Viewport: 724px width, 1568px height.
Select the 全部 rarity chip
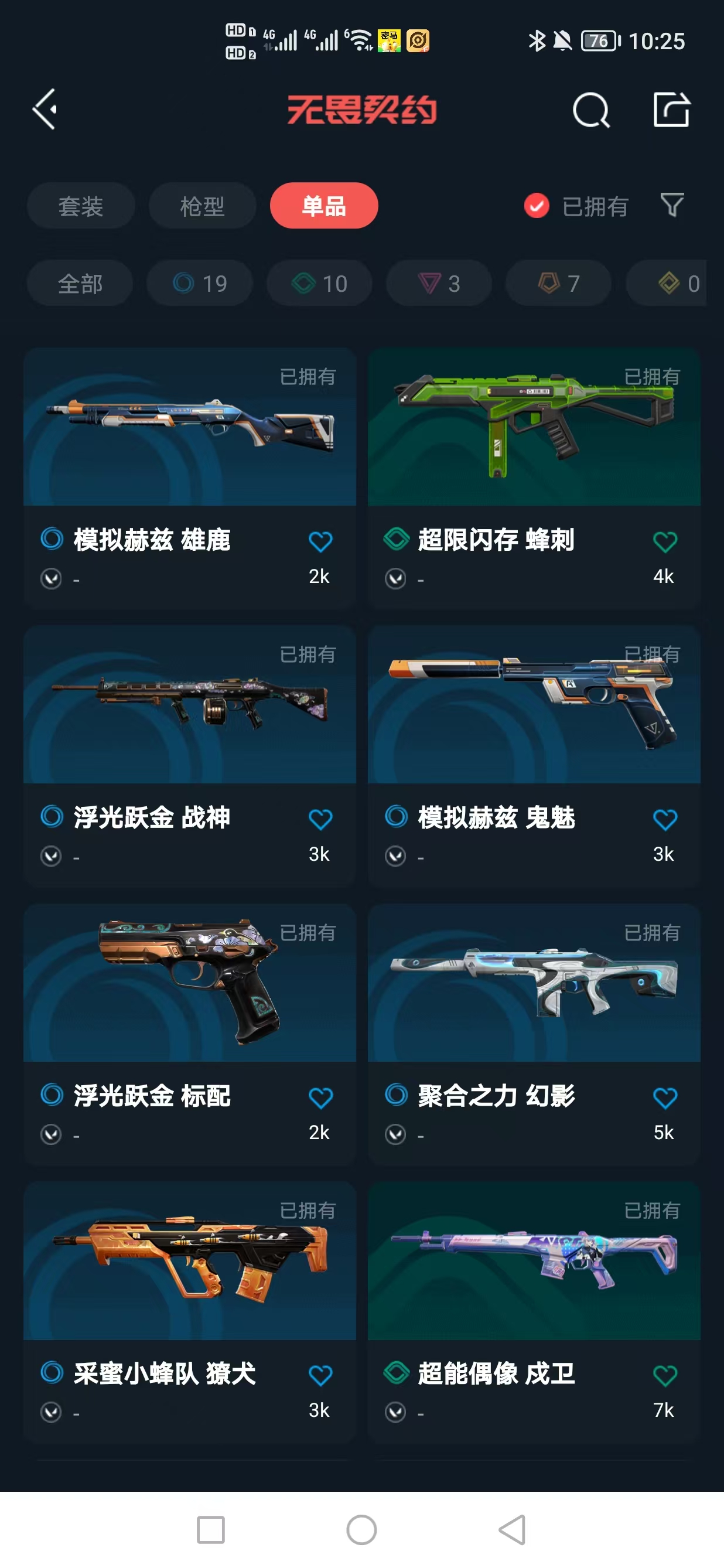click(x=80, y=283)
